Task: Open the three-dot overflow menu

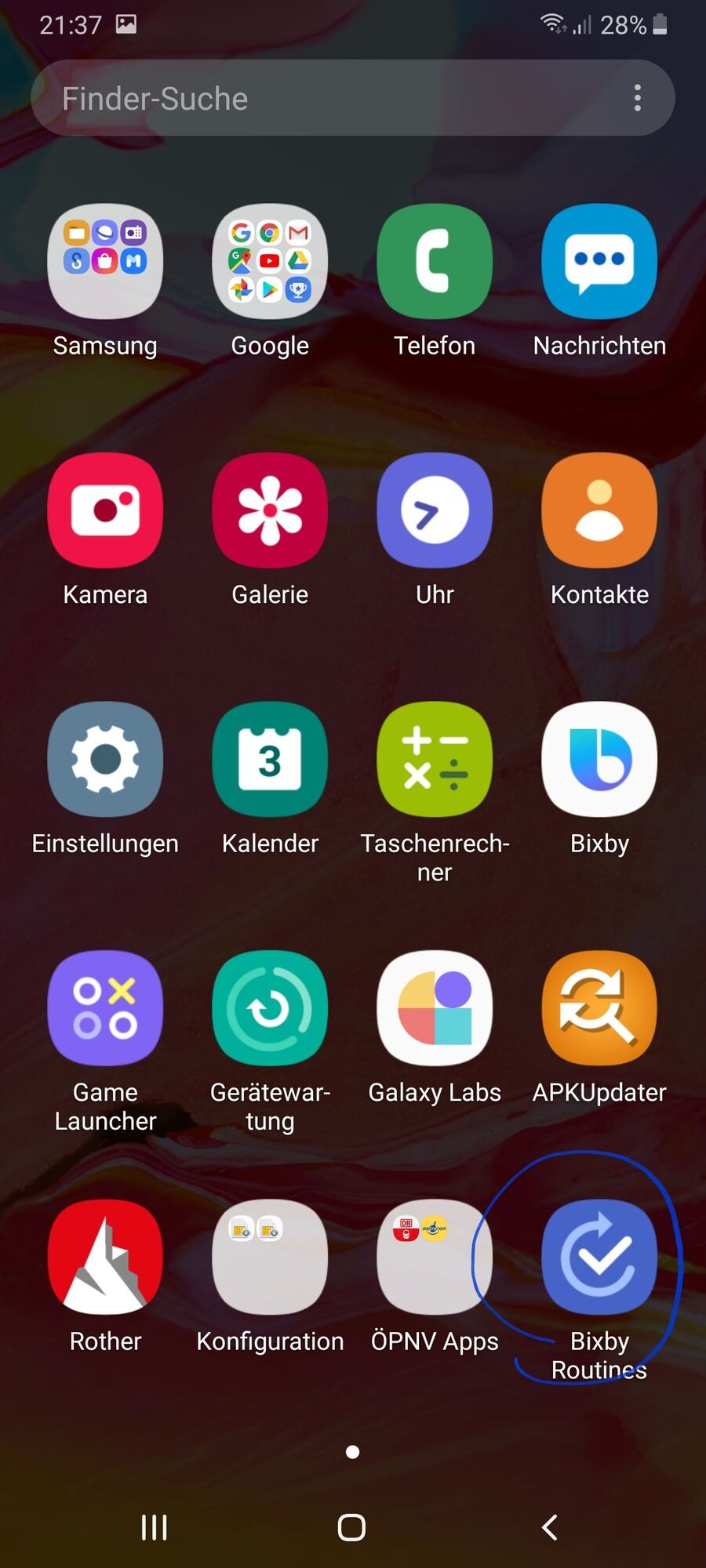Action: (637, 99)
